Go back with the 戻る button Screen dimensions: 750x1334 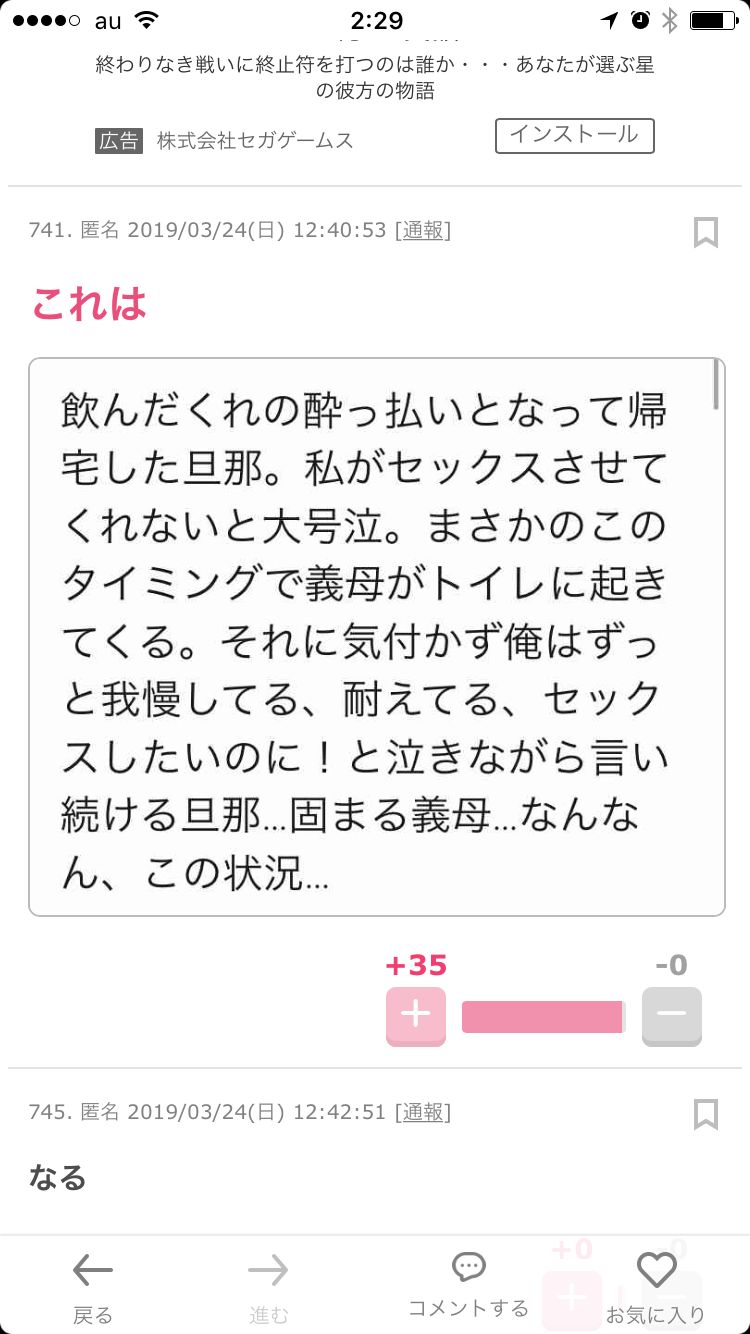click(93, 1288)
